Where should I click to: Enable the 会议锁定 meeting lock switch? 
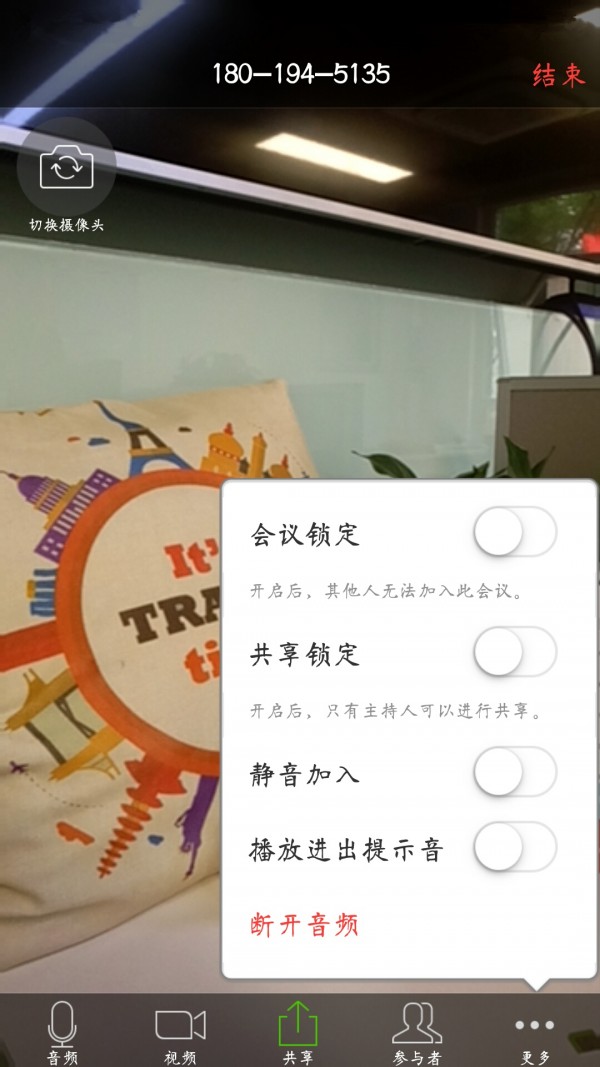pyautogui.click(x=514, y=532)
